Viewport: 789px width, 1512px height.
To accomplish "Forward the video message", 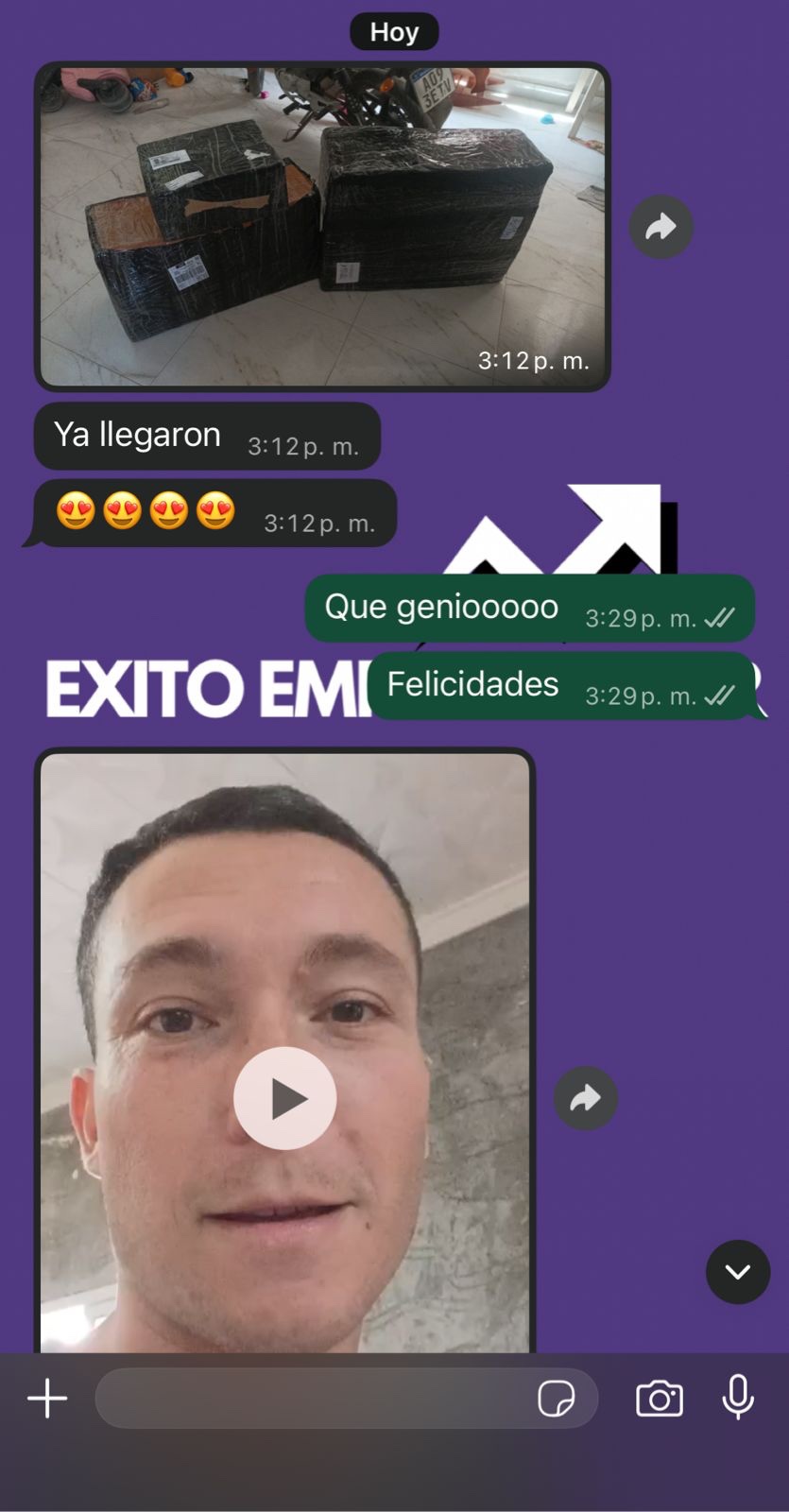I will coord(585,1098).
